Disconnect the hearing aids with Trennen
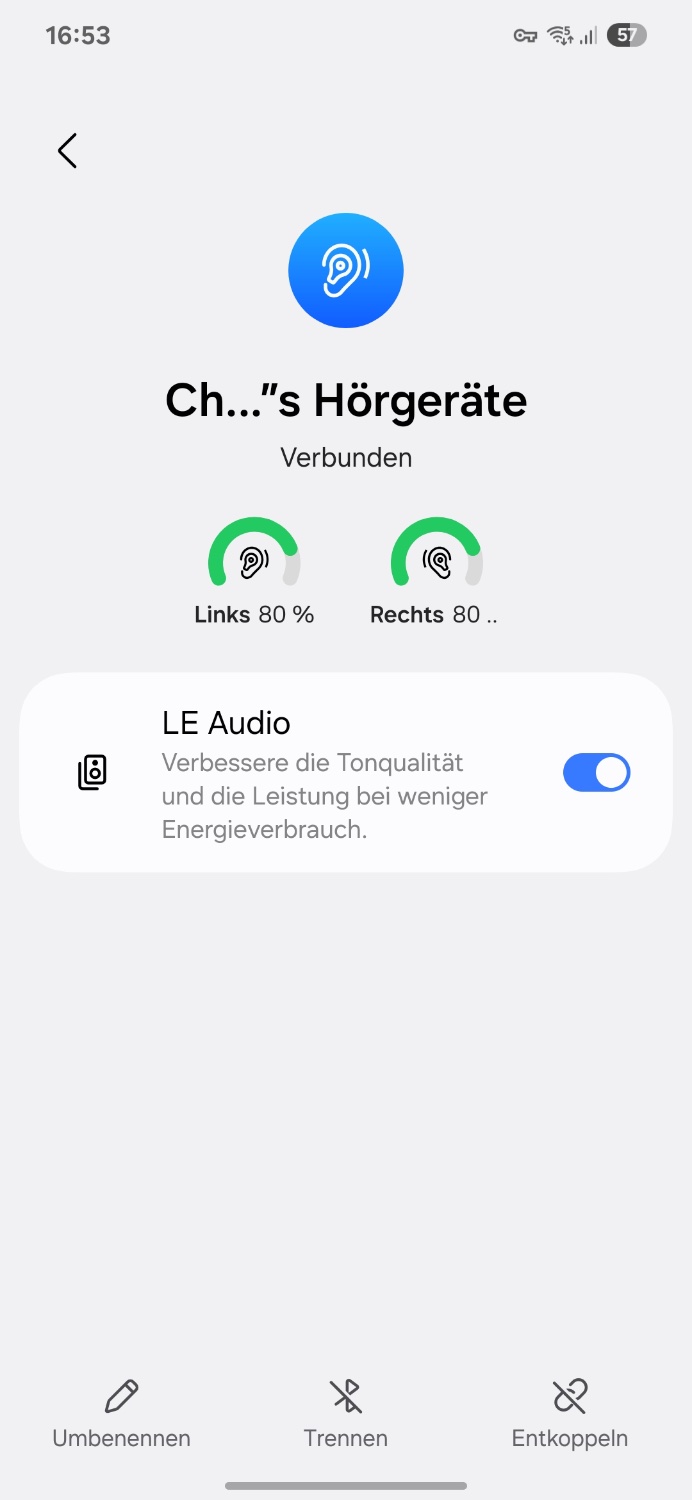This screenshot has height=1500, width=692. coord(346,1414)
